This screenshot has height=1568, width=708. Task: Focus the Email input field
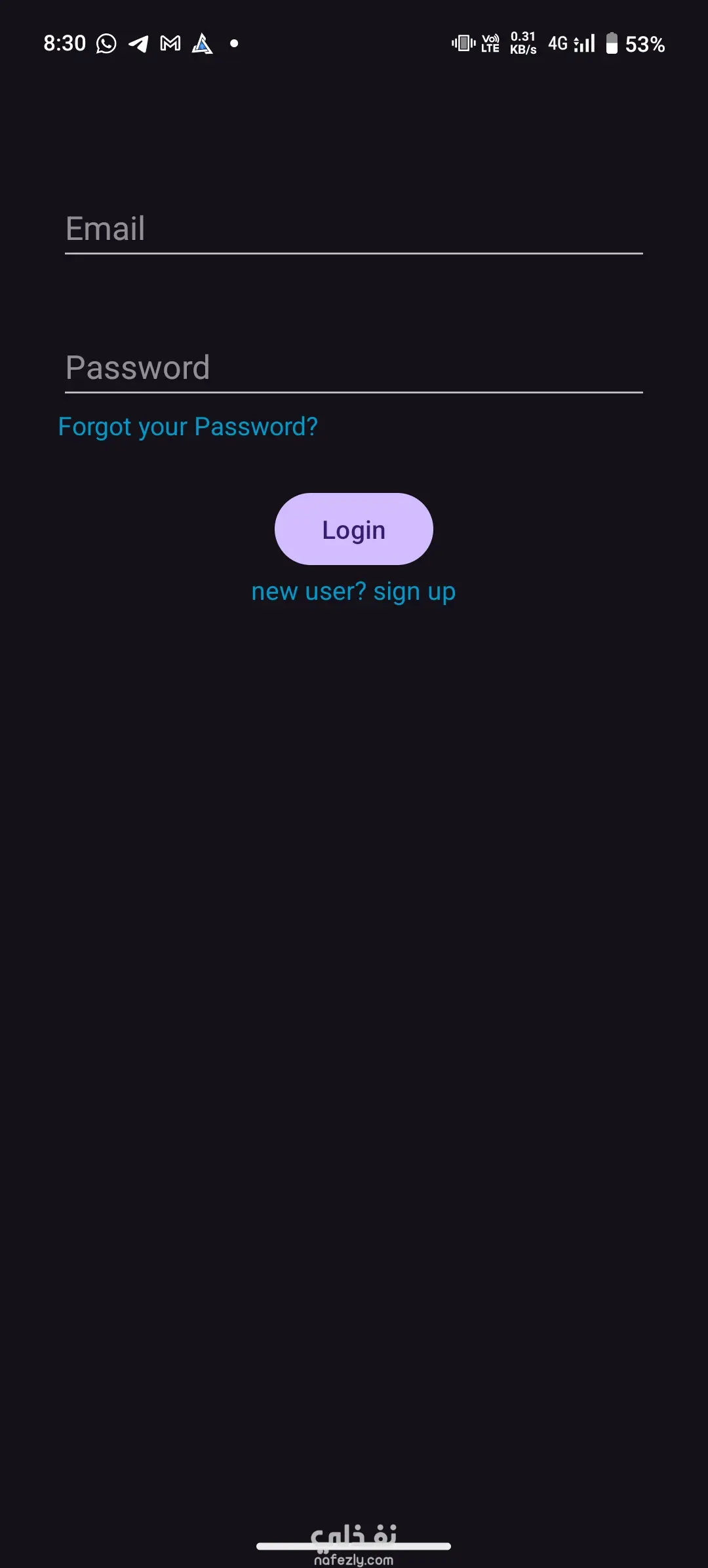(353, 229)
